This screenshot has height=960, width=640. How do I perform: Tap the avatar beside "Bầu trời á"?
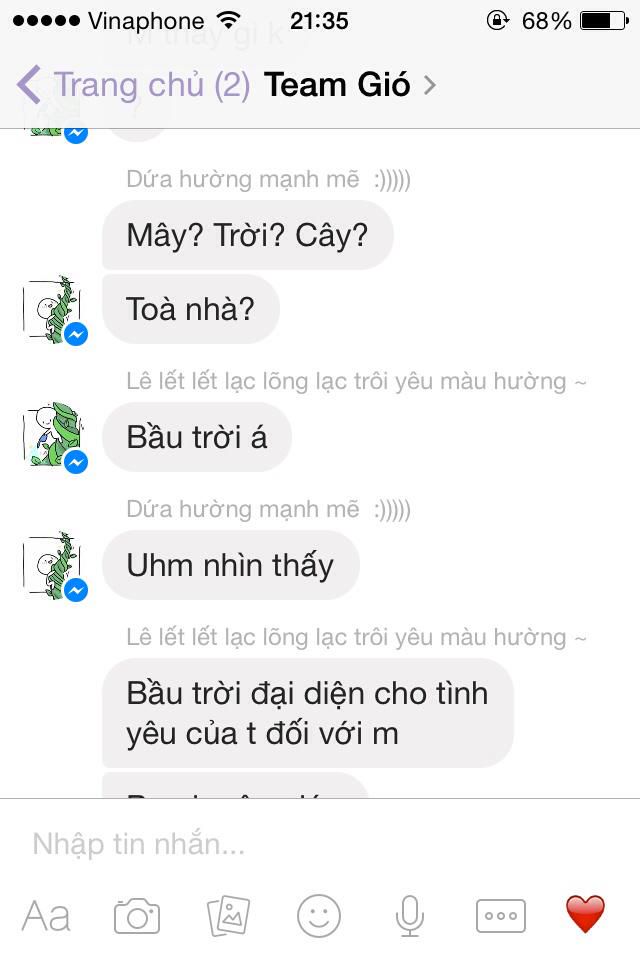pyautogui.click(x=52, y=437)
